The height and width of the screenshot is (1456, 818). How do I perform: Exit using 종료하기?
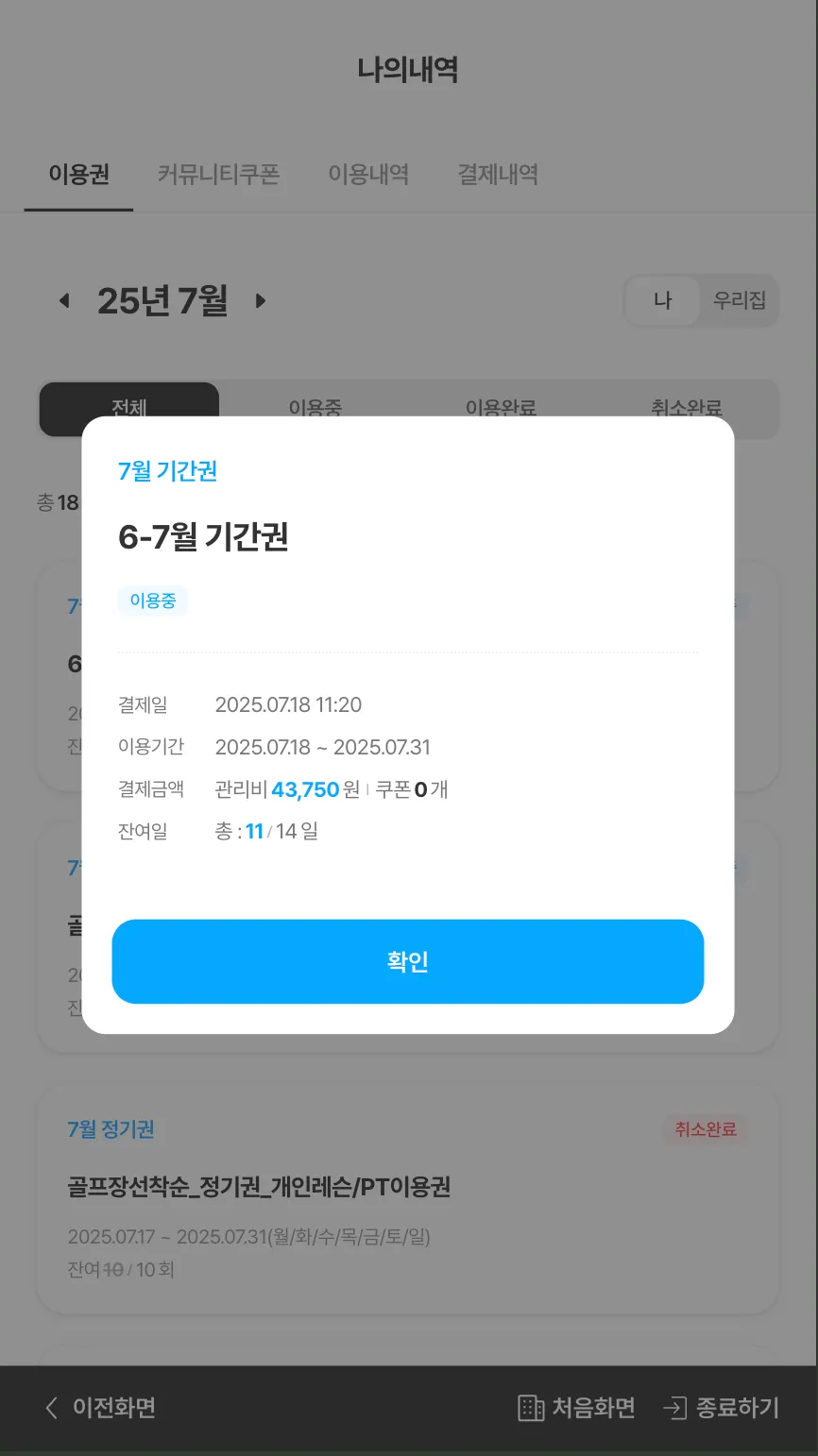pos(722,1408)
